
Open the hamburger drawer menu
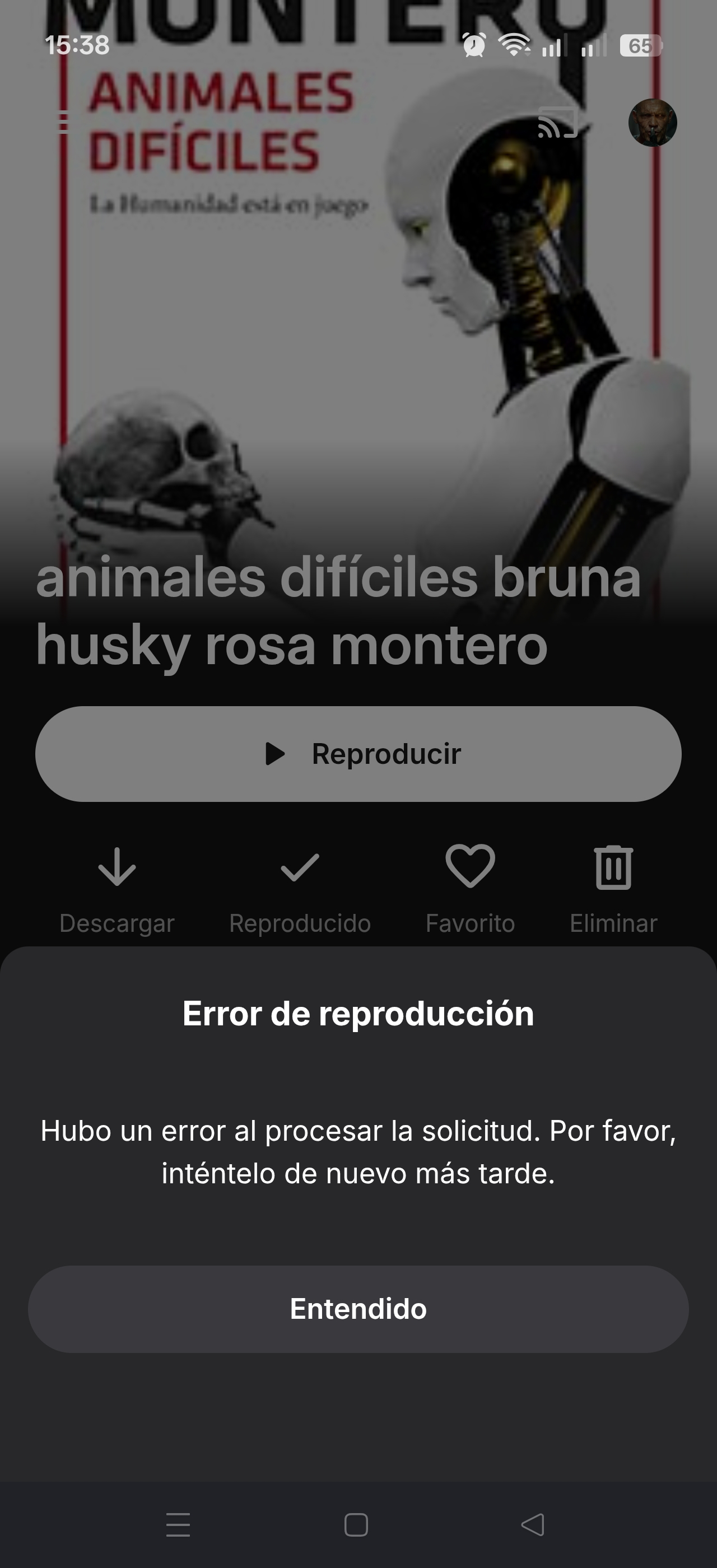[x=63, y=122]
